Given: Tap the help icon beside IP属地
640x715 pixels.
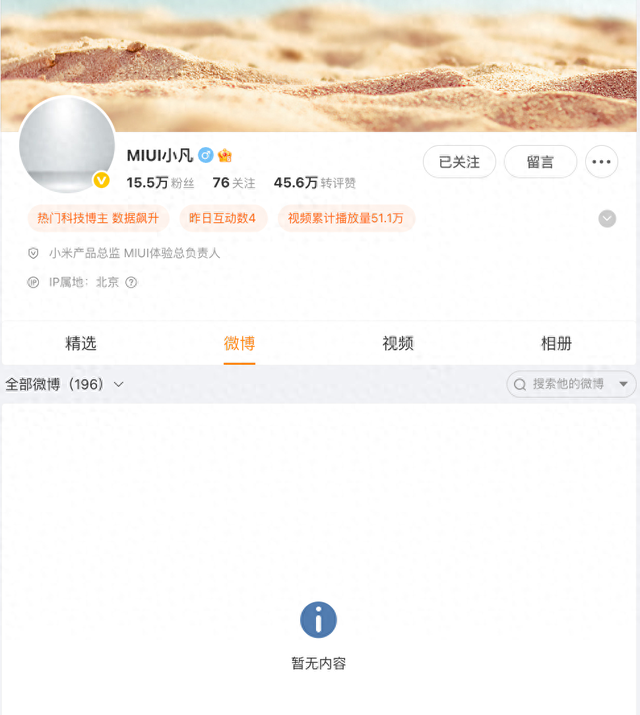Looking at the screenshot, I should (131, 282).
